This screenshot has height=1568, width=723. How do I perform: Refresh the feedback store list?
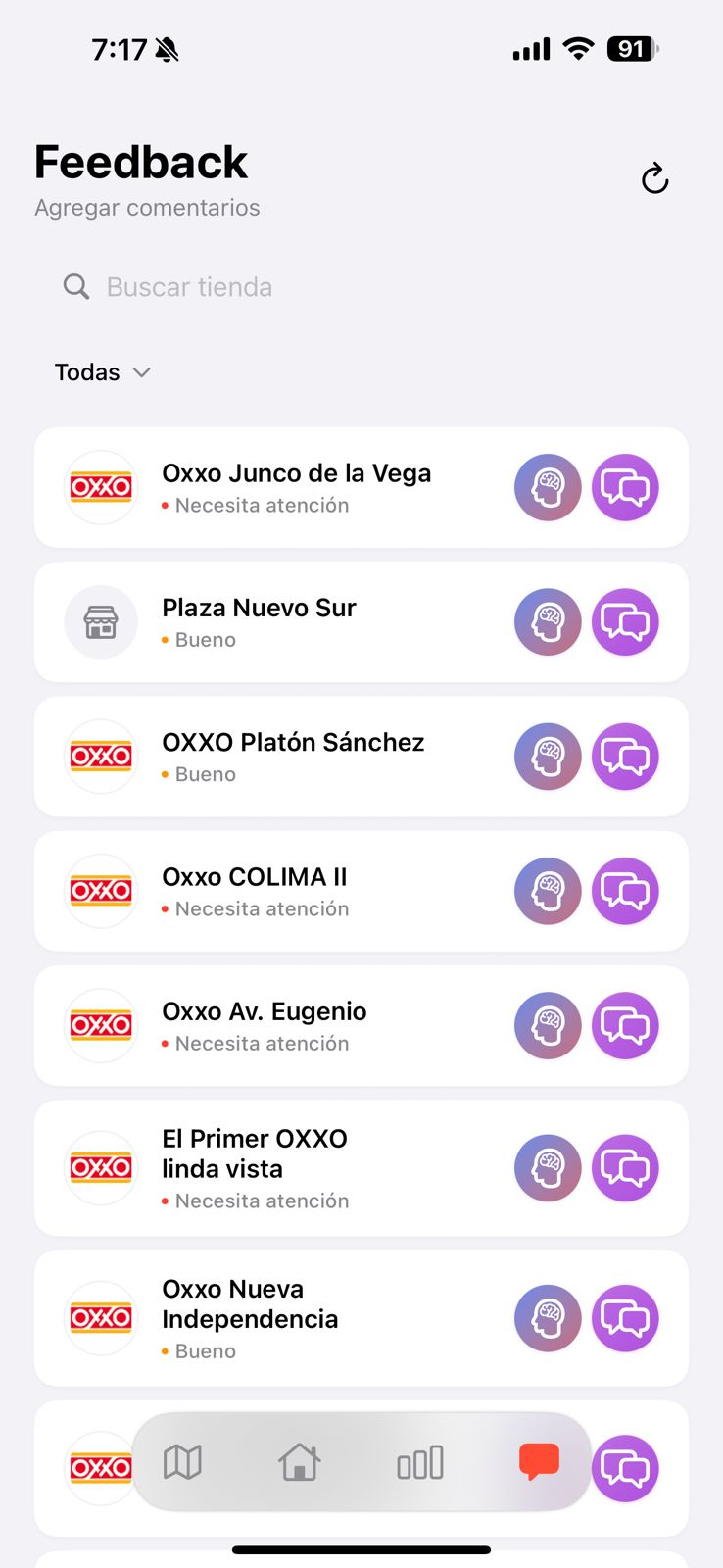(x=654, y=178)
